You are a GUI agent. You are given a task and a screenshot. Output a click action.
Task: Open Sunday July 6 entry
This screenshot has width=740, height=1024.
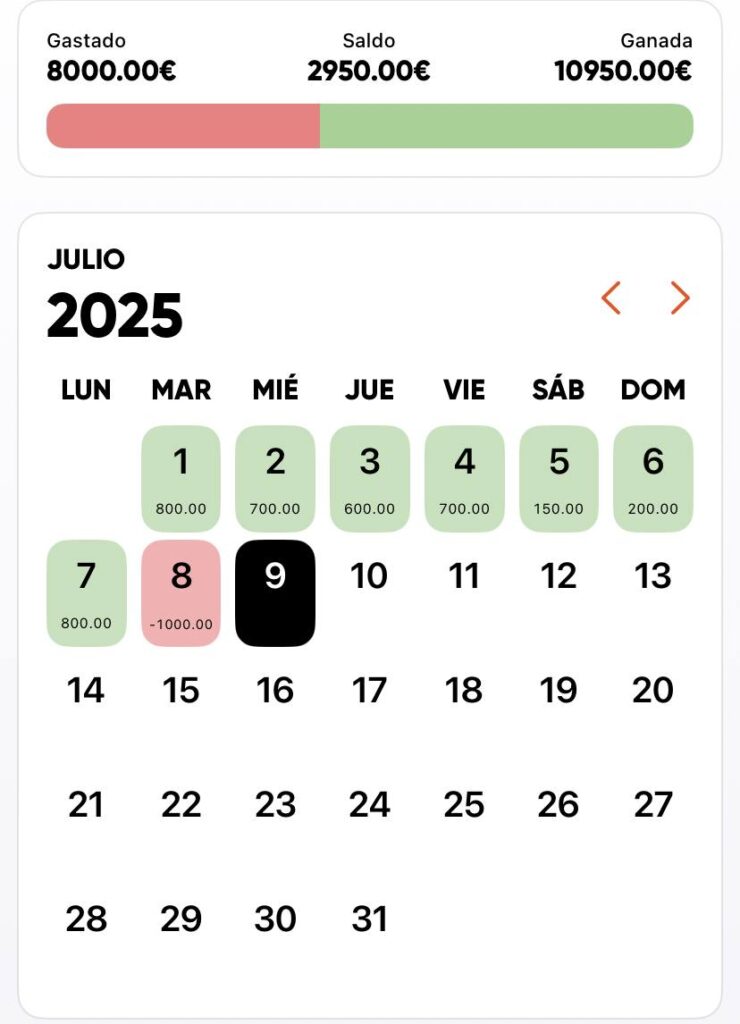point(653,478)
